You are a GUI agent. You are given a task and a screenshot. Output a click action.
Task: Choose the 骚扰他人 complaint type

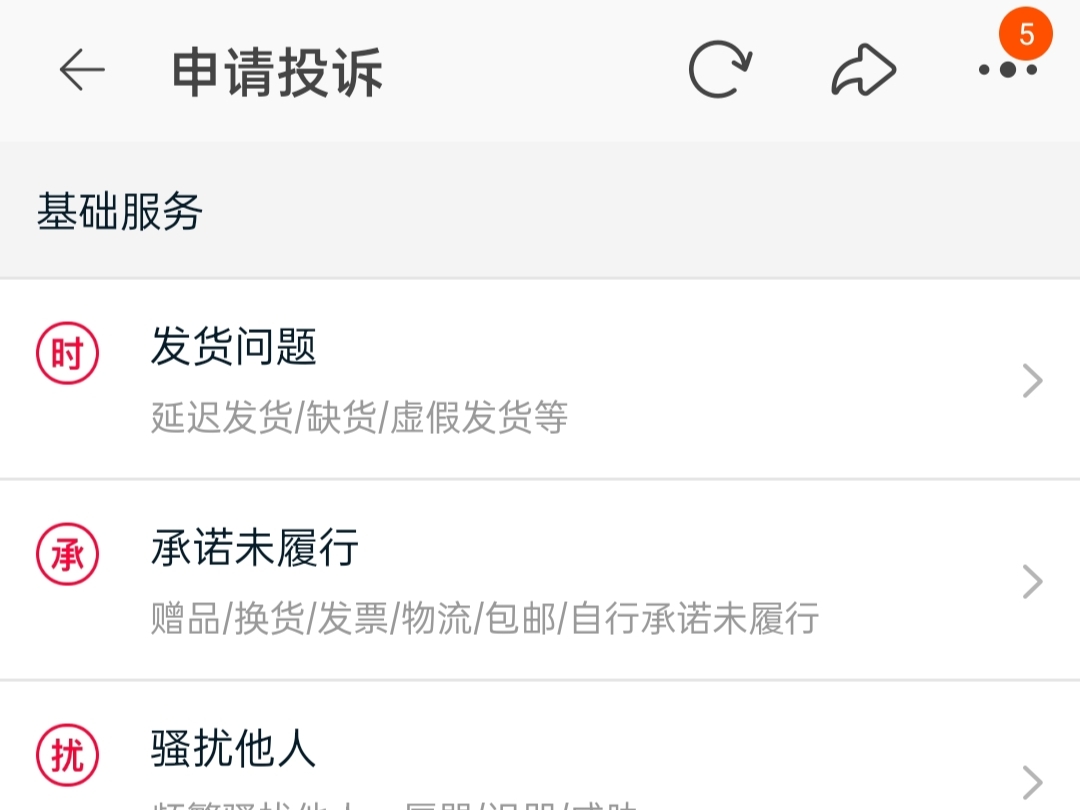point(540,760)
